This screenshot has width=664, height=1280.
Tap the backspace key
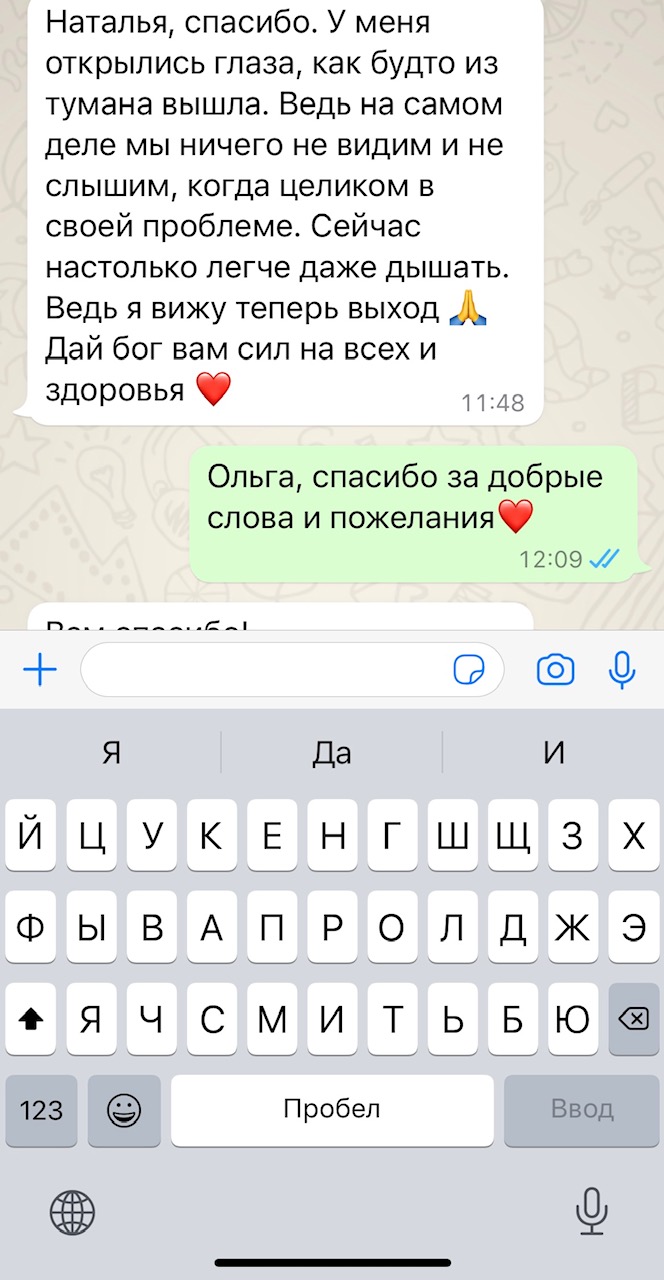(632, 1019)
